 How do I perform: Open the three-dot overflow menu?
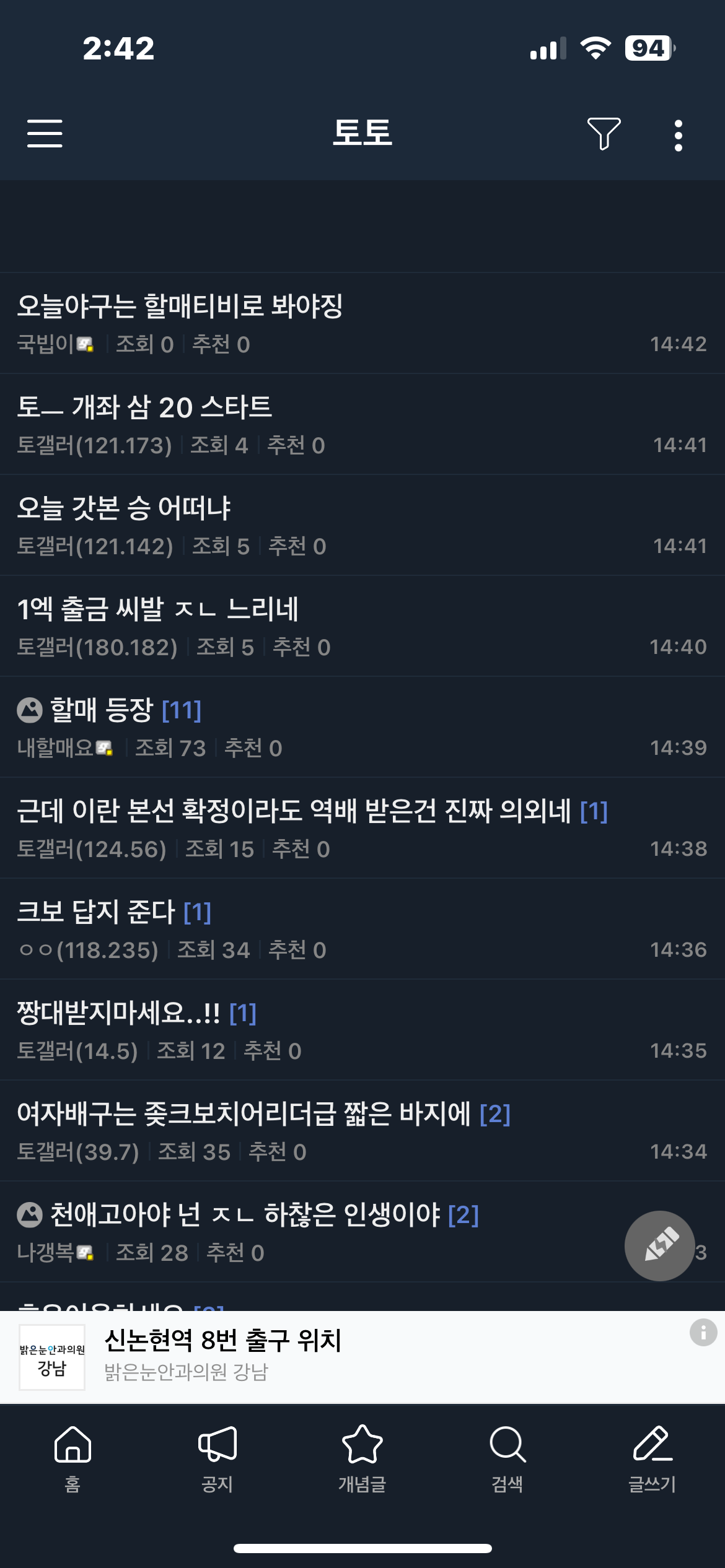pos(679,135)
